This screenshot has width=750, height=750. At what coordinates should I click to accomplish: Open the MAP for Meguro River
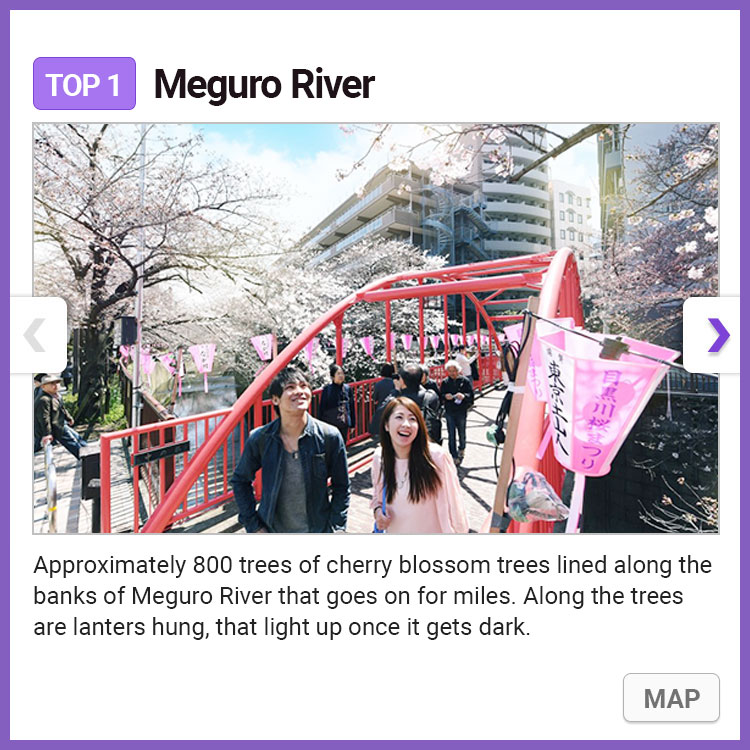(671, 698)
